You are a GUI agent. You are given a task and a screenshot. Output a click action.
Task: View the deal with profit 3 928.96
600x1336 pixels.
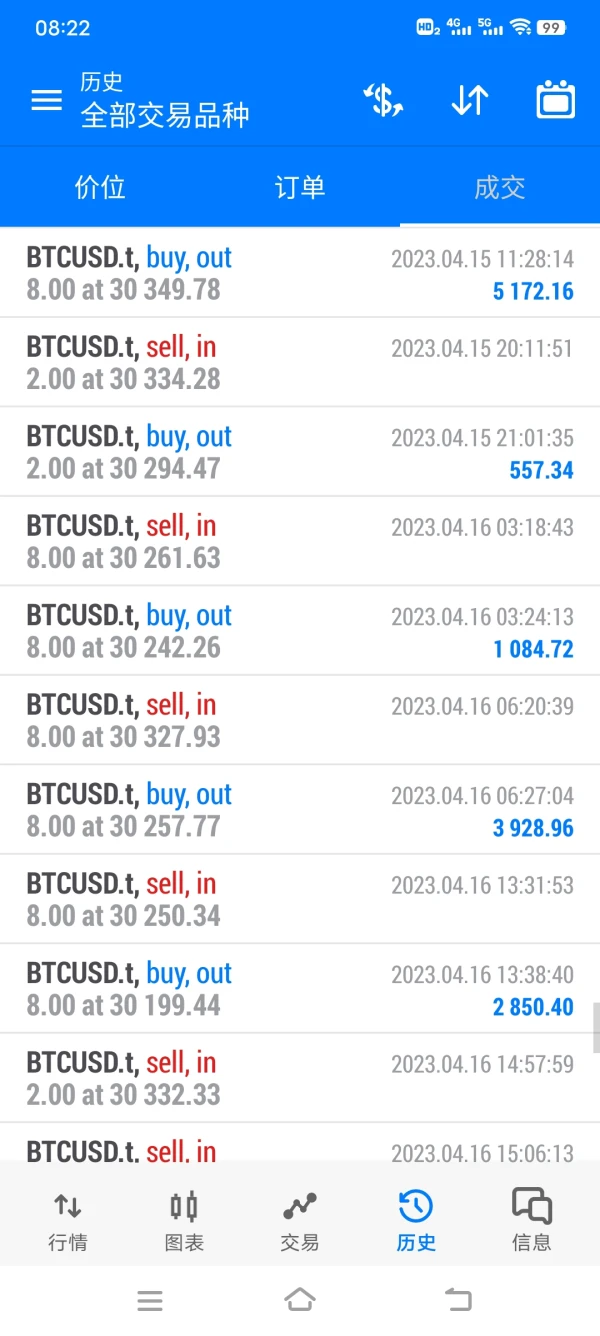pos(300,810)
